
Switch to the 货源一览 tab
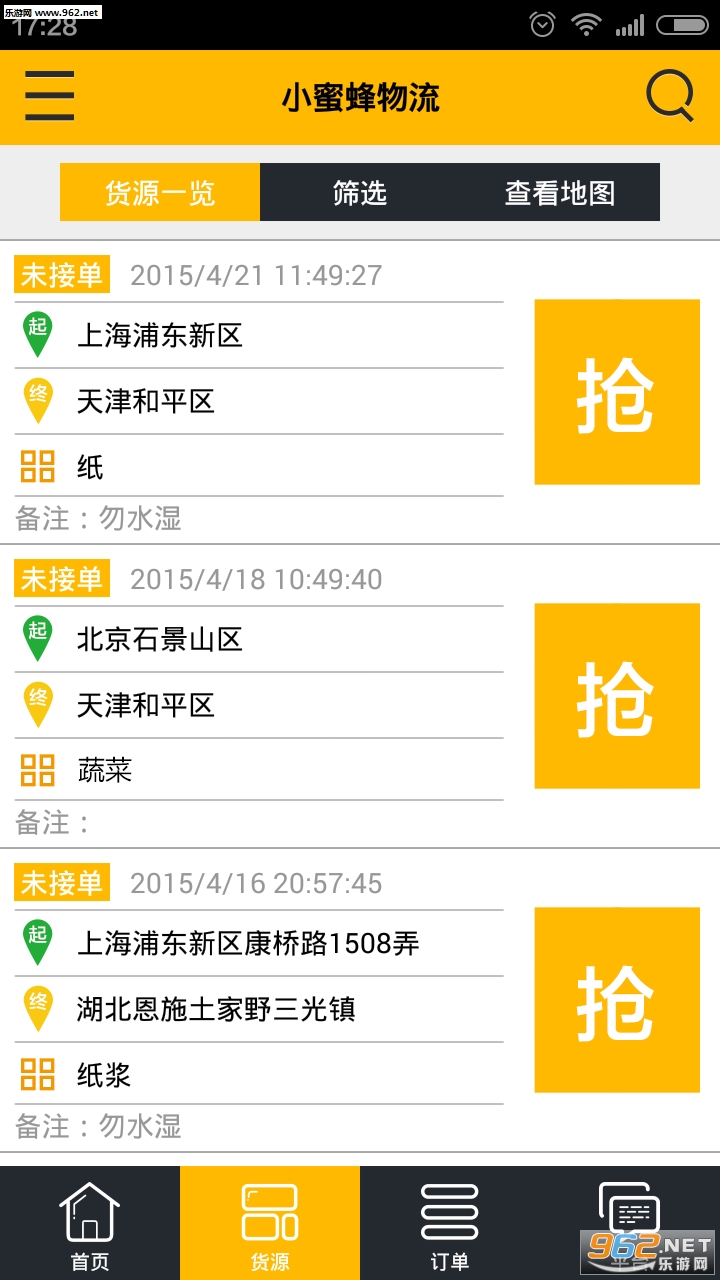(x=160, y=192)
